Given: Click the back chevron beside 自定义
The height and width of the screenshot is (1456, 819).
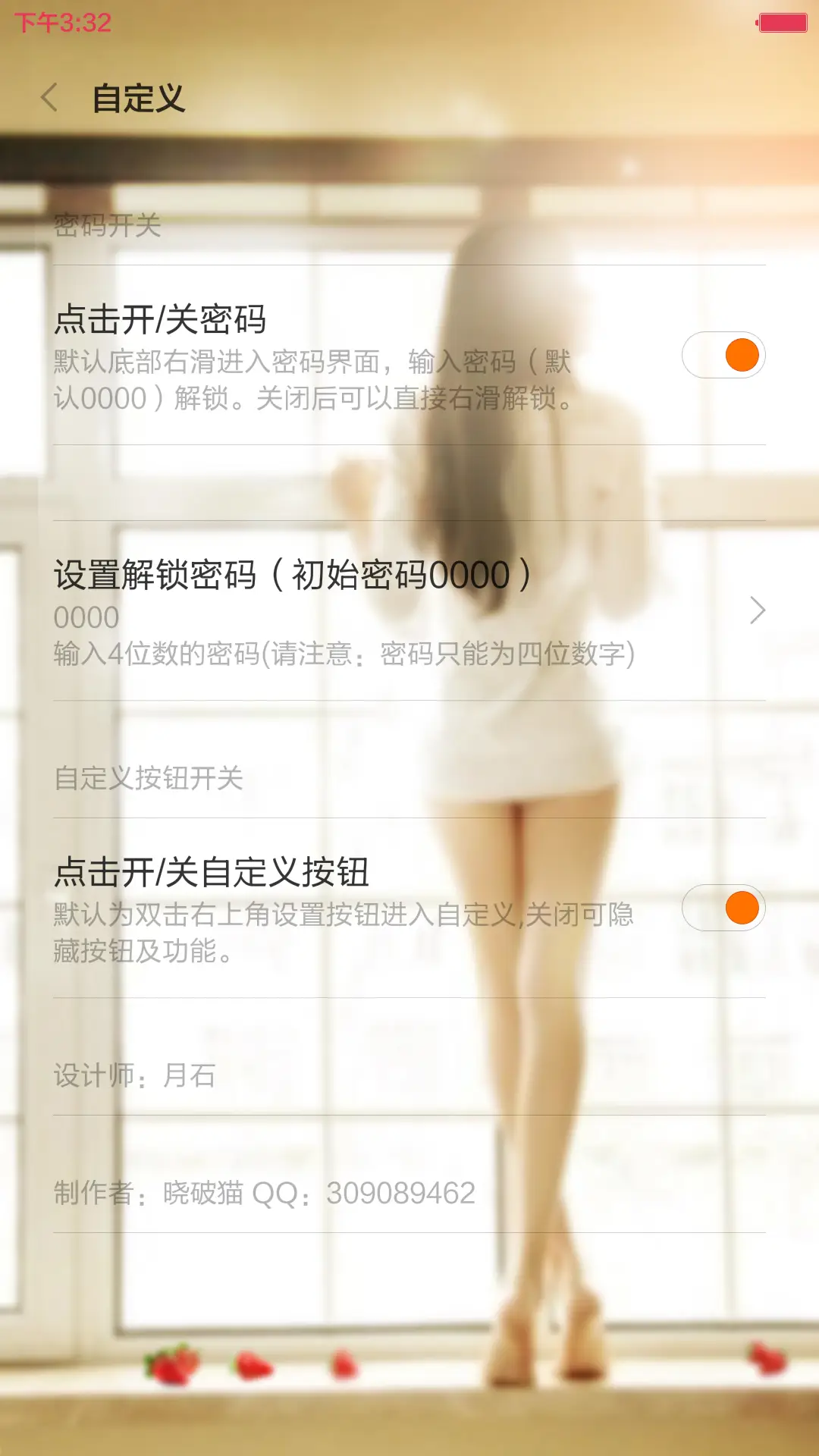Looking at the screenshot, I should click(x=50, y=99).
